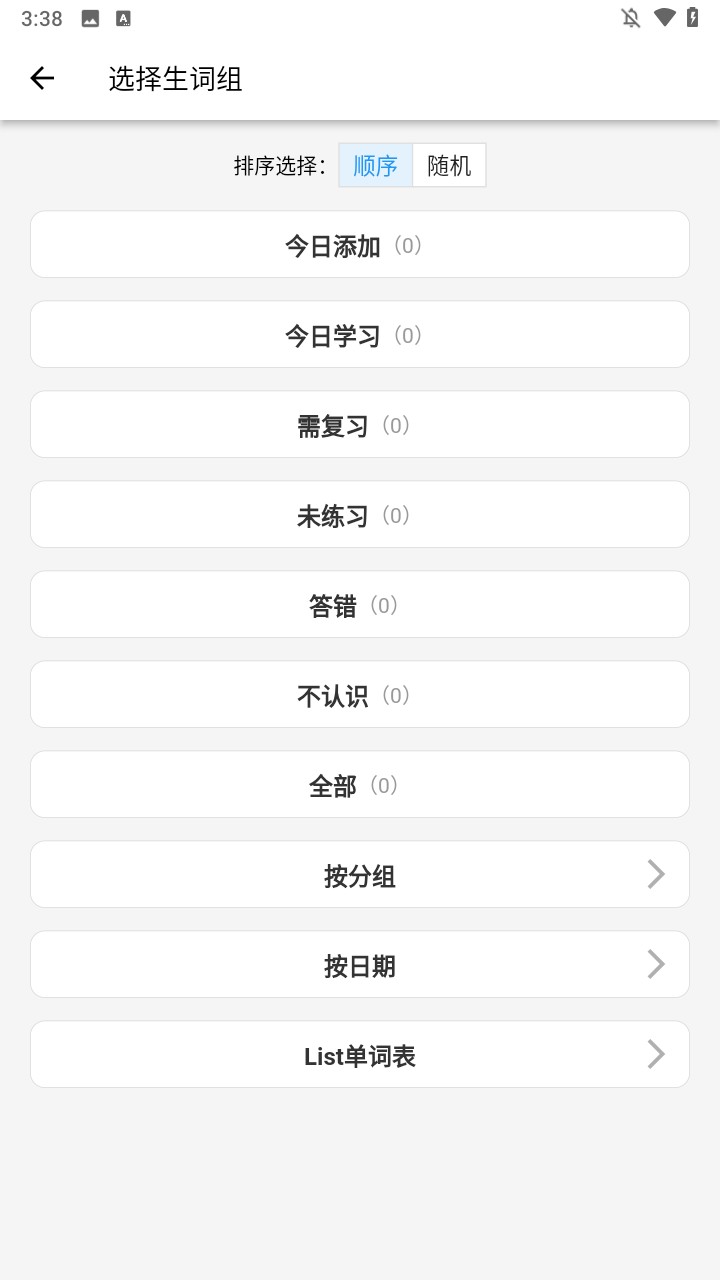The height and width of the screenshot is (1280, 720).
Task: Open the 按日期 date list
Action: (x=360, y=964)
